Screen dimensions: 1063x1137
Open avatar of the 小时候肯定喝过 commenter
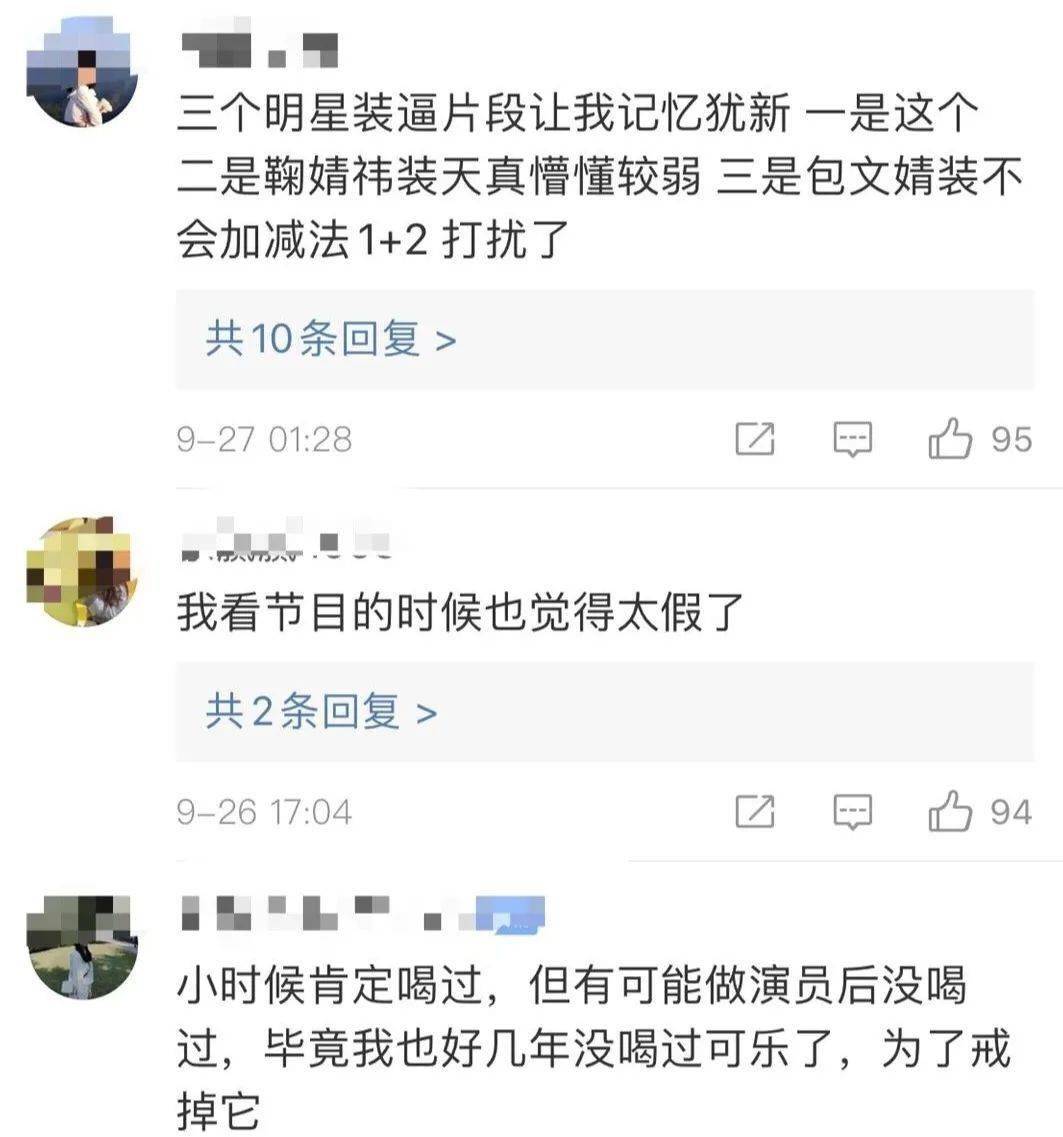click(x=82, y=945)
